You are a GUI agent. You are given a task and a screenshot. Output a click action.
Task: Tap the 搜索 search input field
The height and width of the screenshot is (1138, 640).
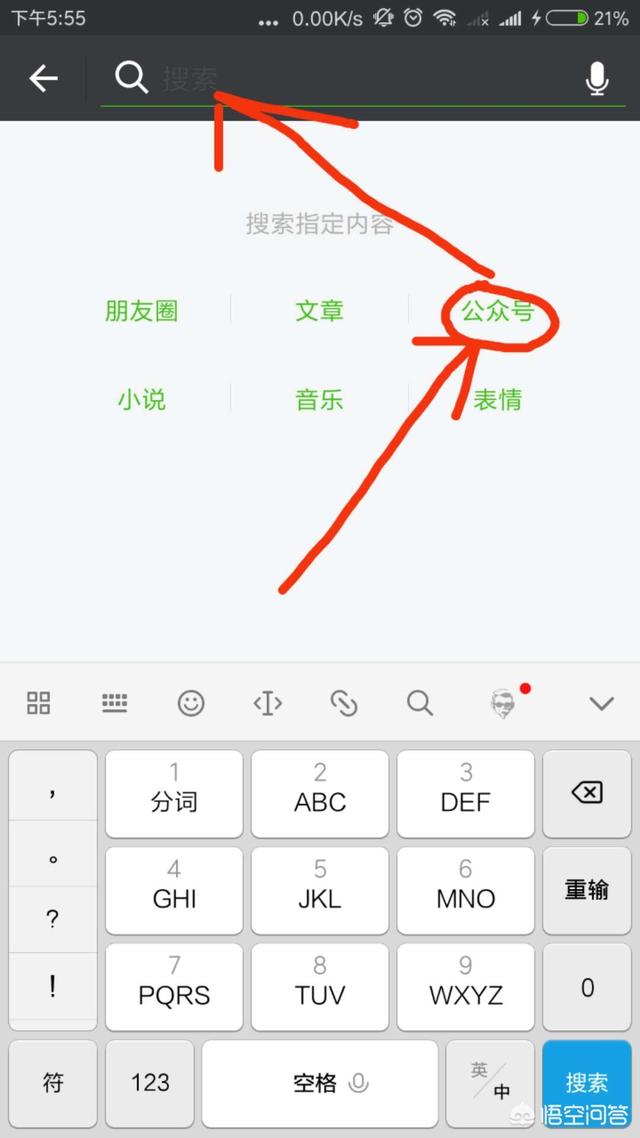(360, 78)
